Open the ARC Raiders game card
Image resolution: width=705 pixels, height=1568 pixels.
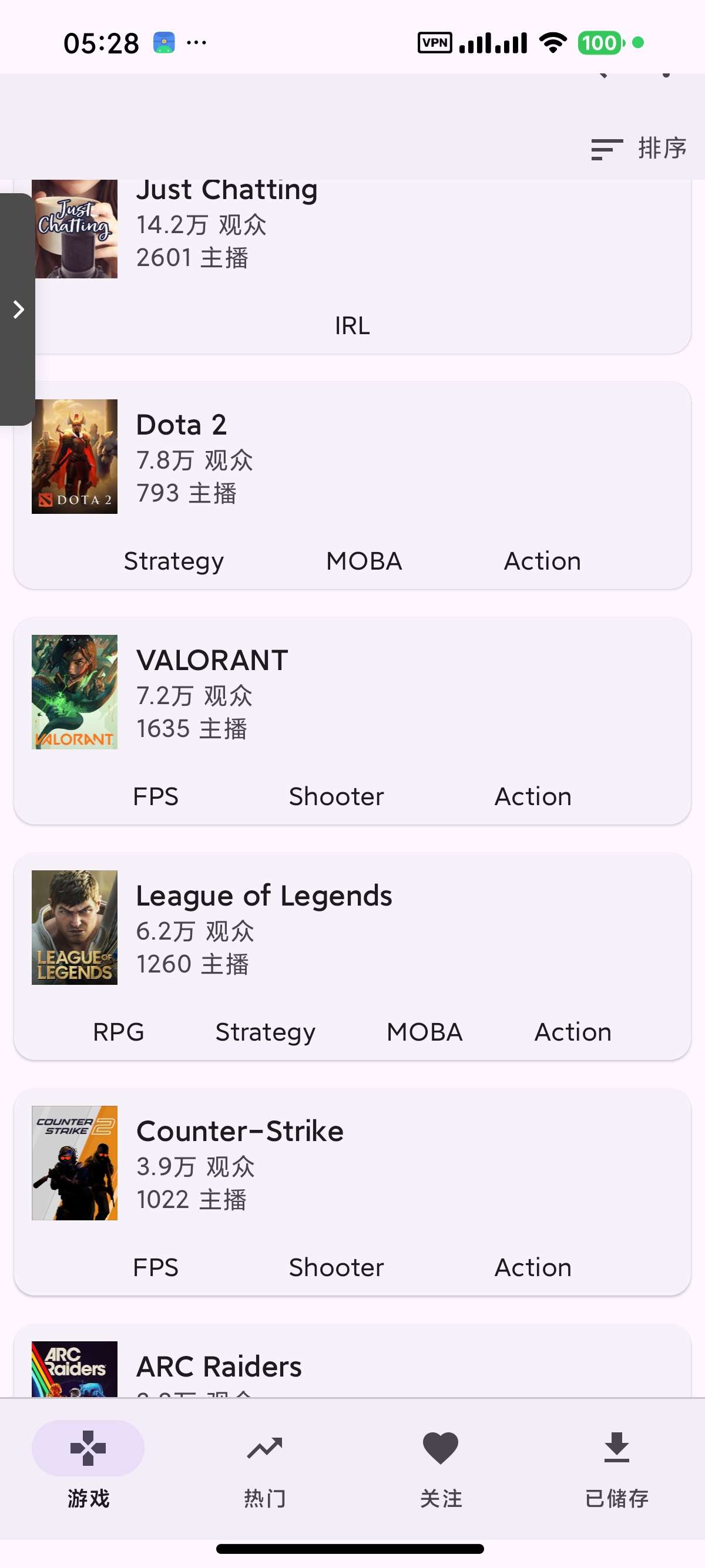tap(352, 1361)
